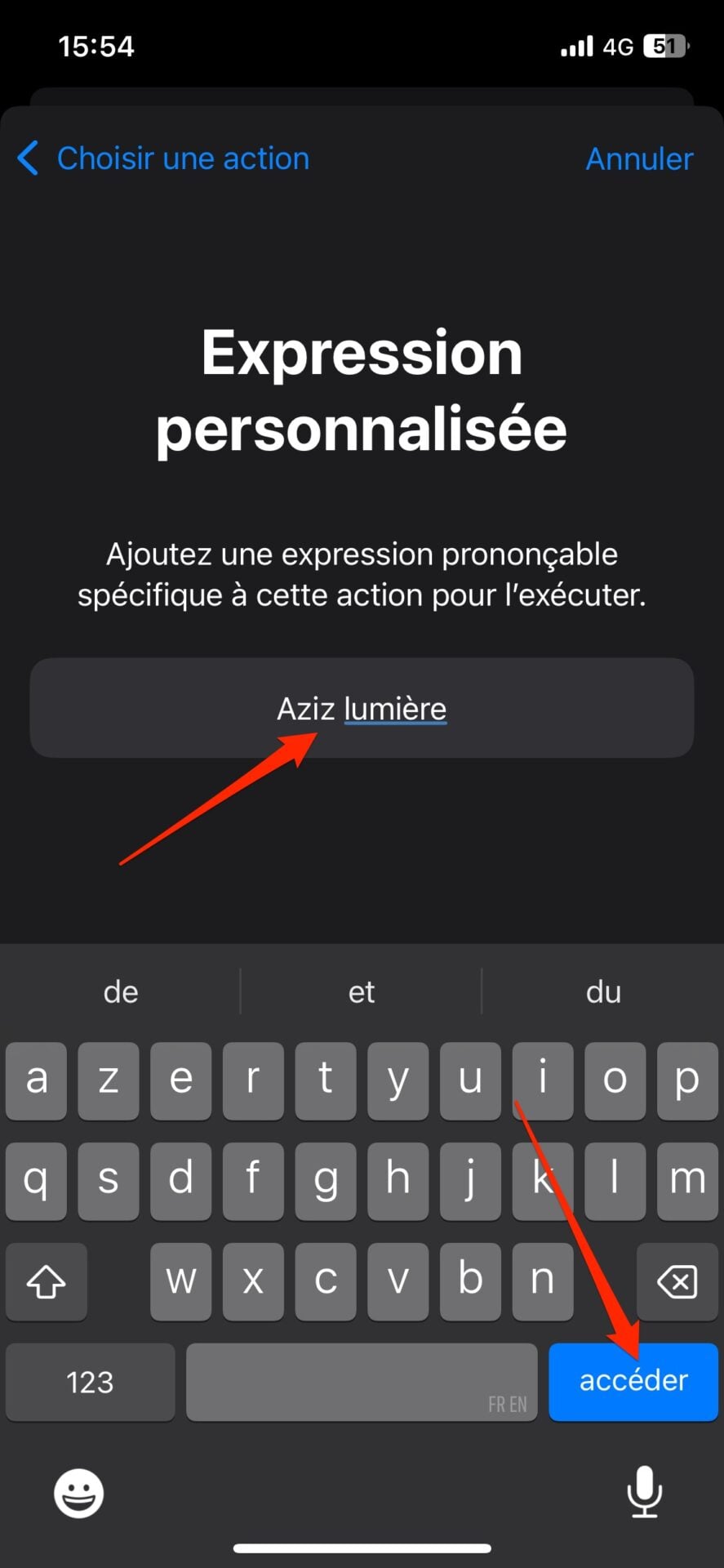The image size is (724, 1568).
Task: Toggle the shift key
Action: point(47,1281)
